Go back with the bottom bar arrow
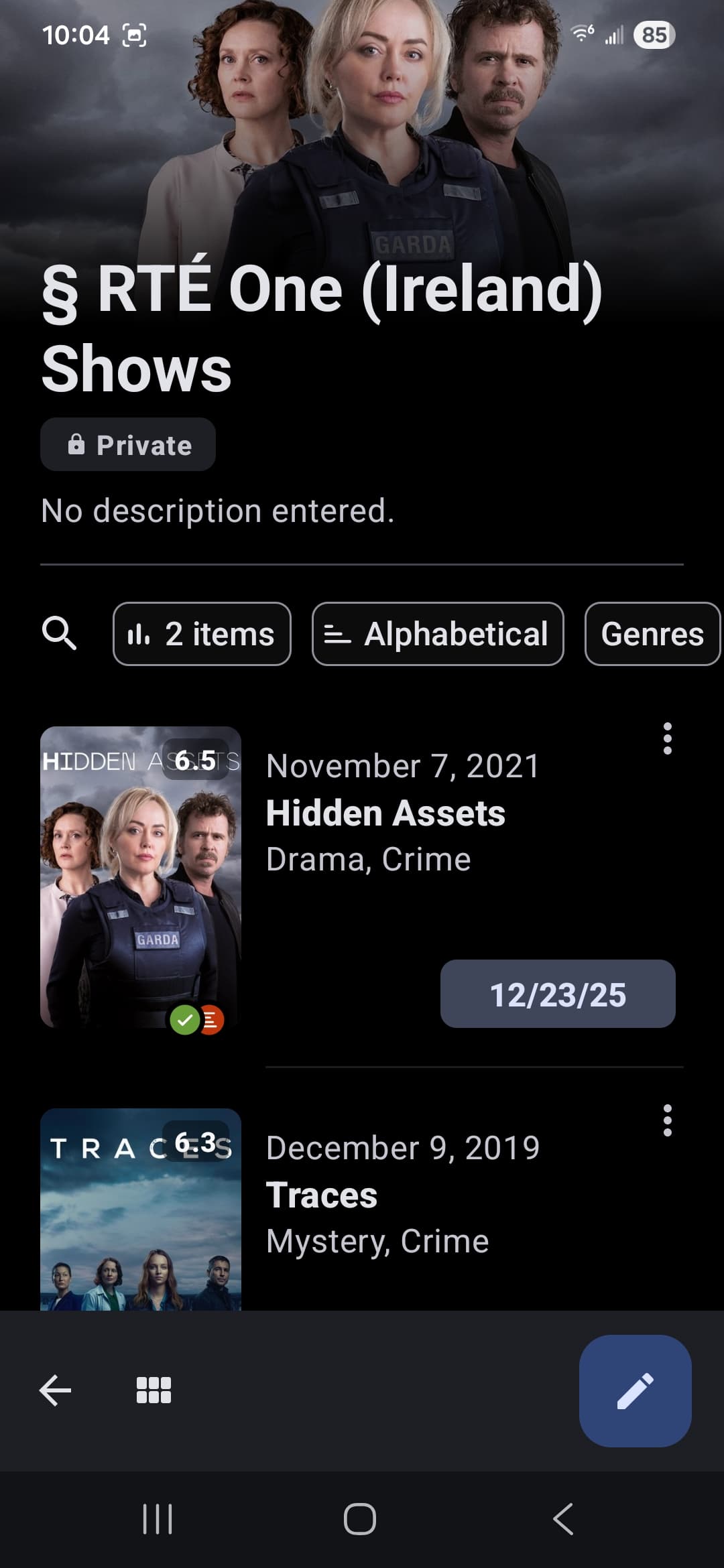Image resolution: width=724 pixels, height=1568 pixels. pyautogui.click(x=55, y=1390)
